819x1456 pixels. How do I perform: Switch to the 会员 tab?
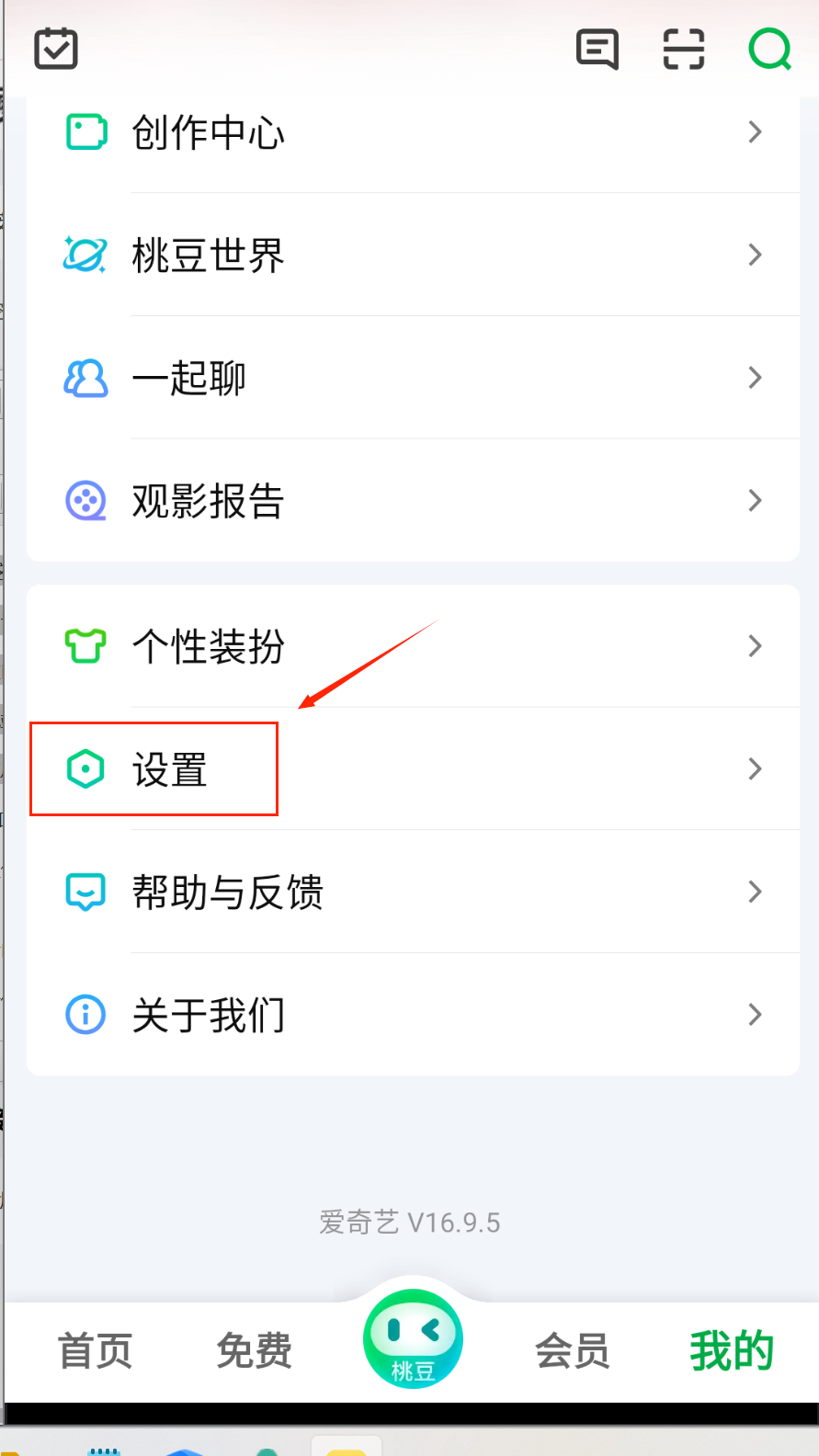pos(572,1351)
